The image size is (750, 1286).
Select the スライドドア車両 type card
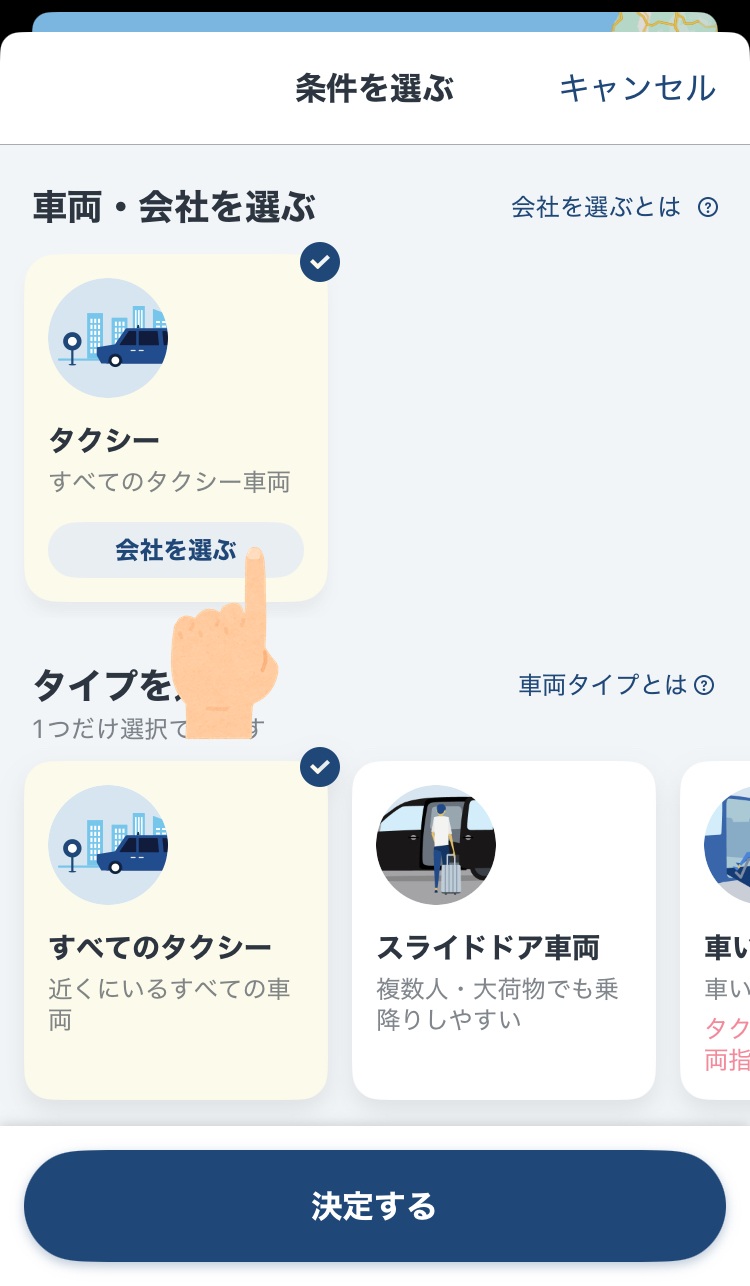(x=503, y=930)
